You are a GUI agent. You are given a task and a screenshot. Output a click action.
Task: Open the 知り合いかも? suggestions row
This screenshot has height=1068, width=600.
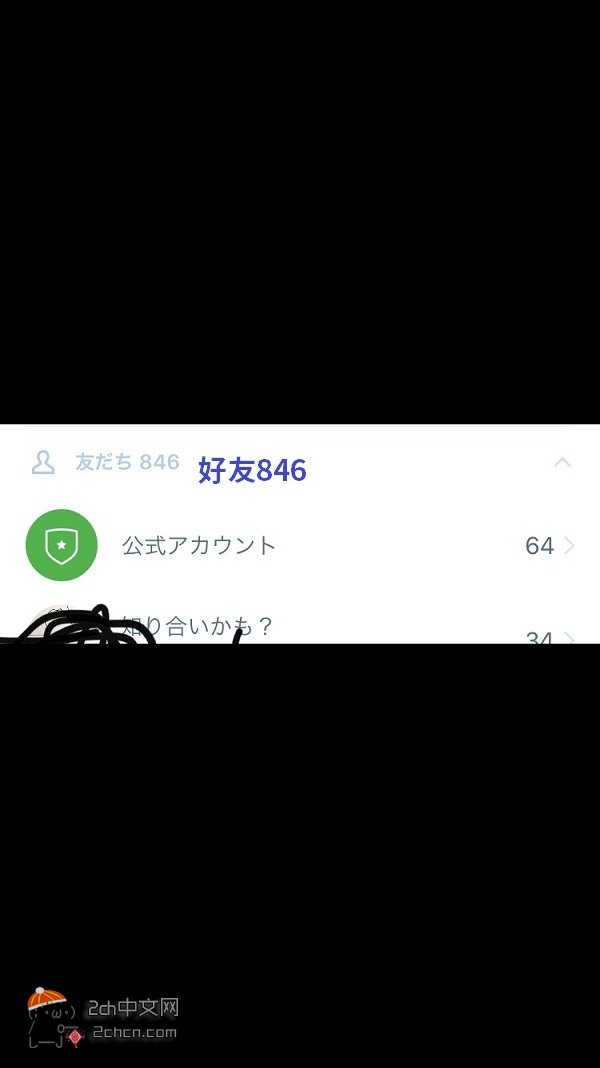click(300, 629)
